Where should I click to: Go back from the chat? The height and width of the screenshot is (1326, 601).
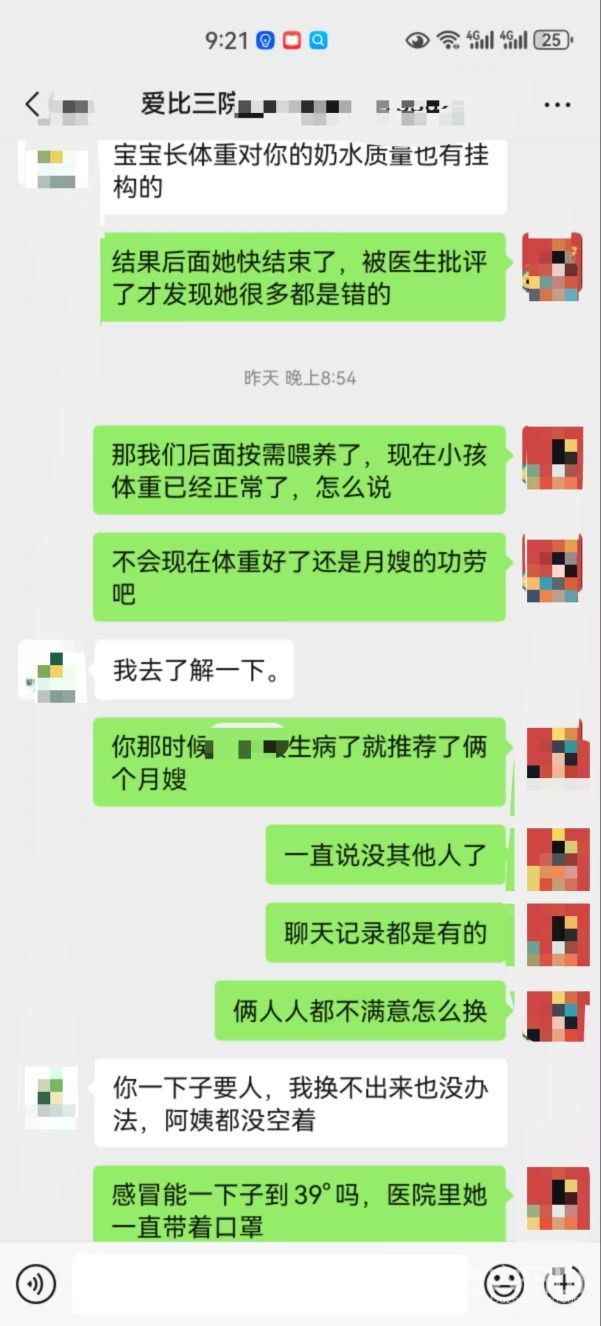pos(32,103)
